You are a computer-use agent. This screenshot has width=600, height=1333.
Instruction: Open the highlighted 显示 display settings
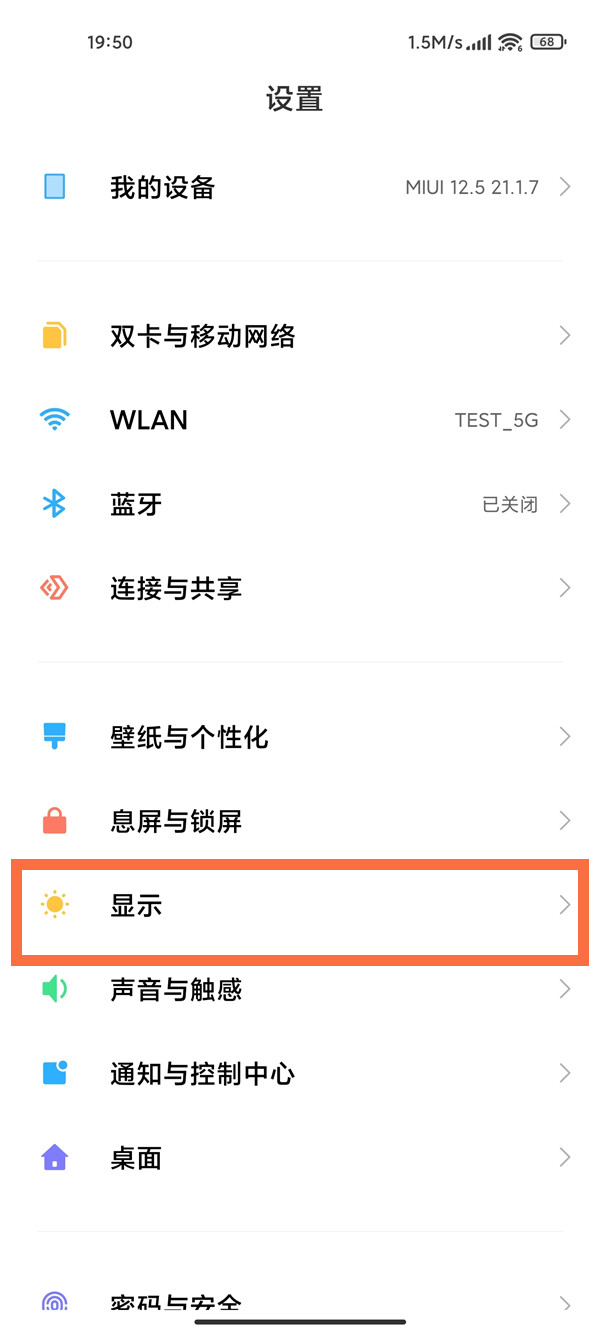click(x=300, y=906)
